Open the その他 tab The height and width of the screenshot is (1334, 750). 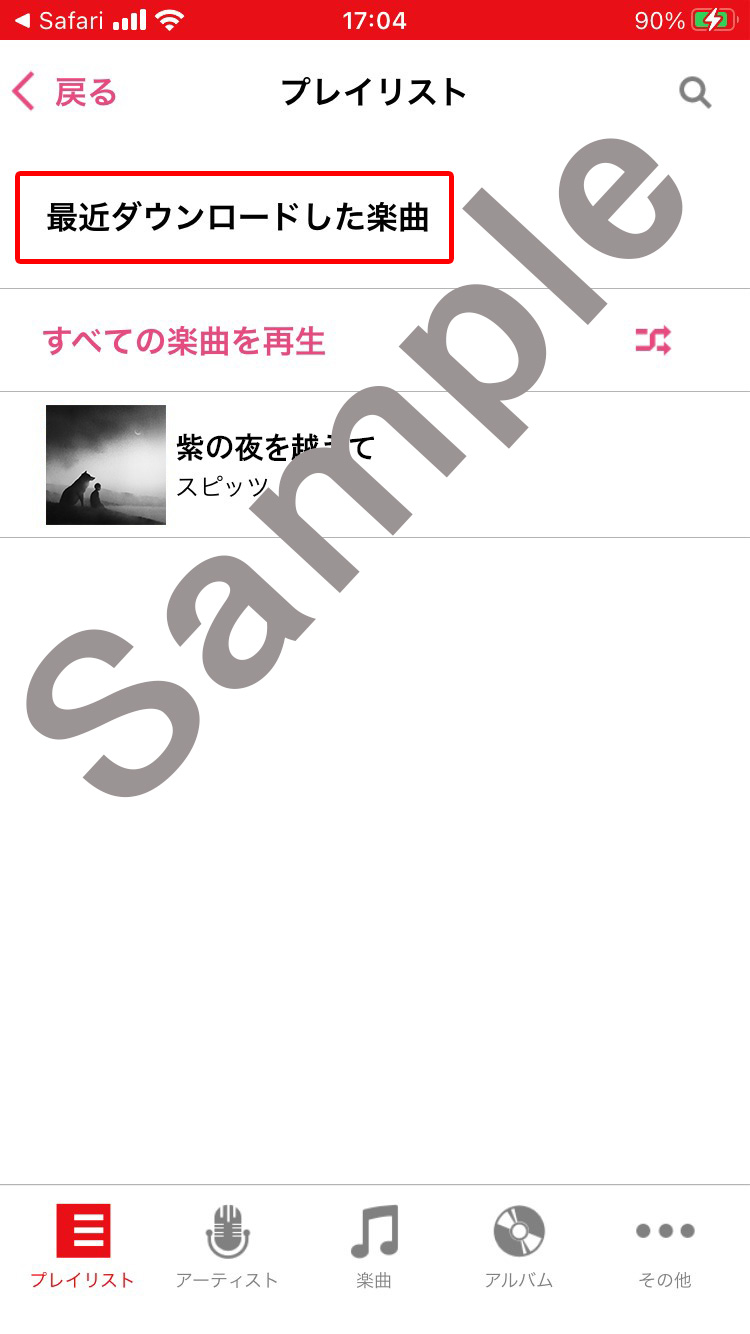click(665, 1245)
